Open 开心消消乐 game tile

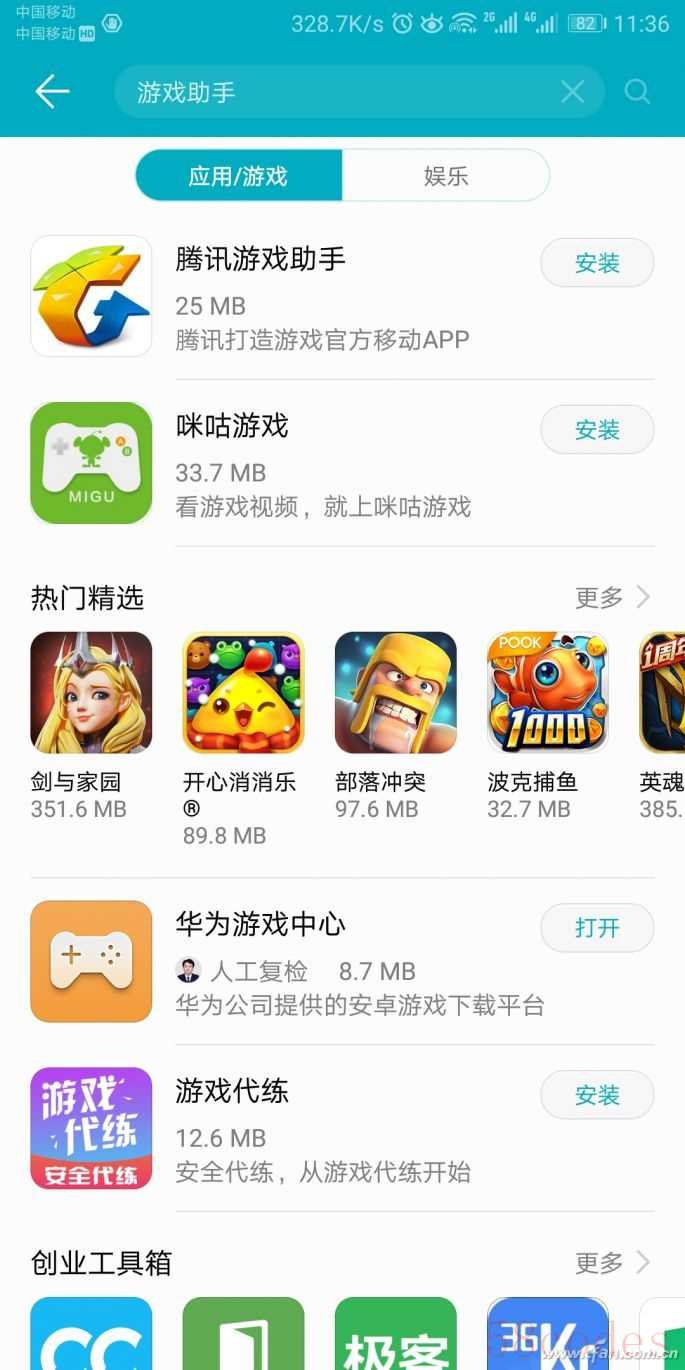tap(243, 740)
